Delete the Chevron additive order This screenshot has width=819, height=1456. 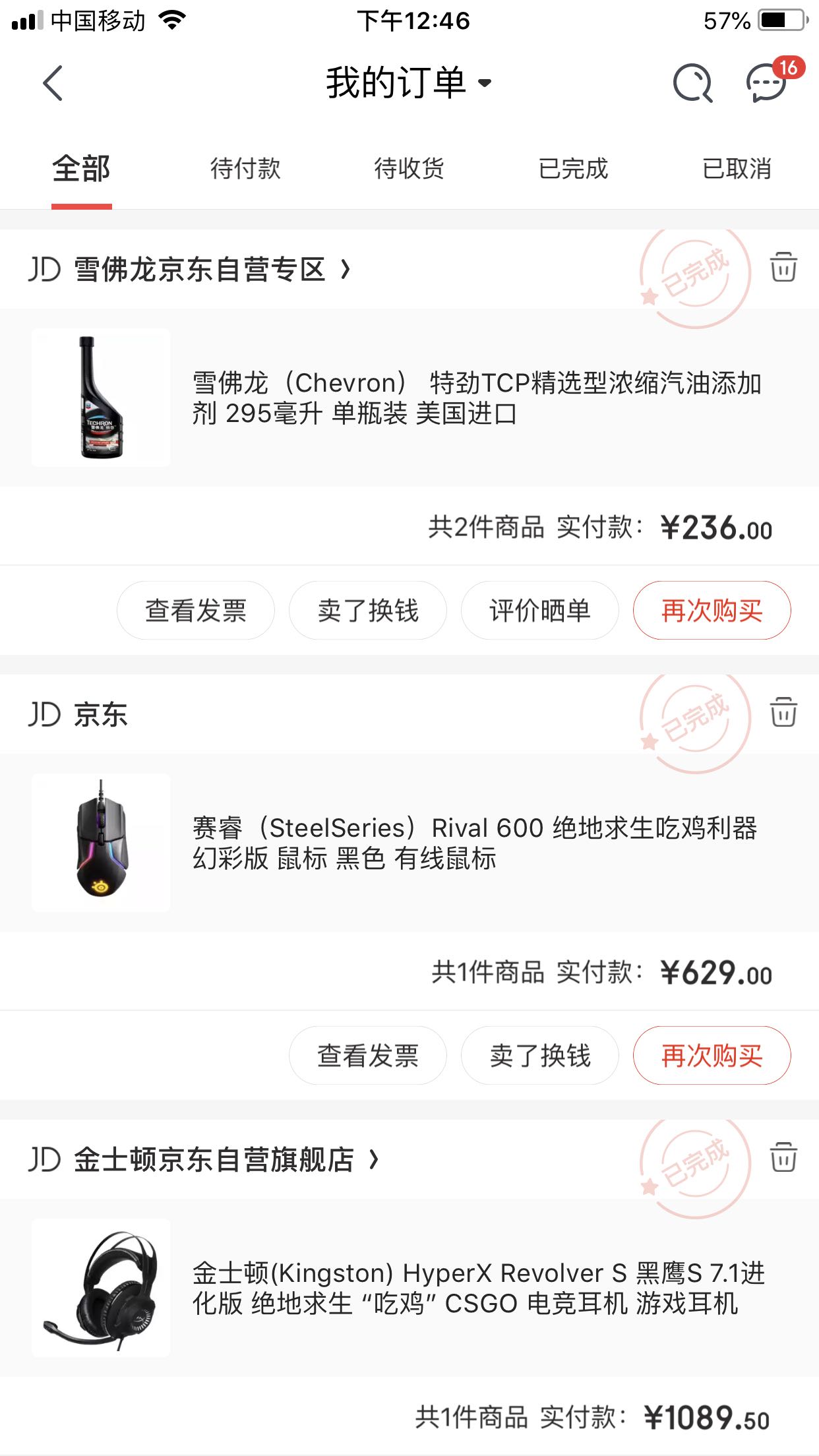click(783, 267)
